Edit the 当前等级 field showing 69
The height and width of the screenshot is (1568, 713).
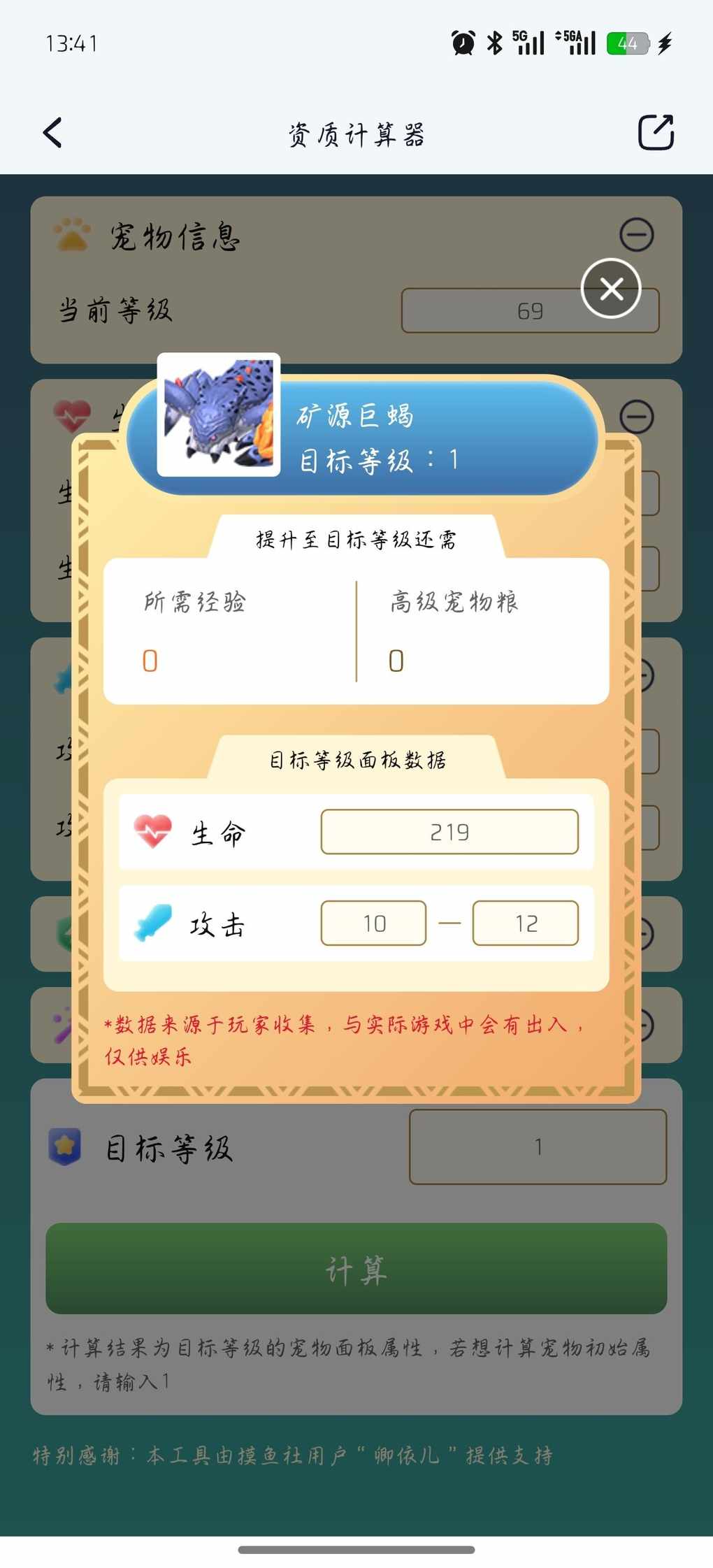[489, 311]
